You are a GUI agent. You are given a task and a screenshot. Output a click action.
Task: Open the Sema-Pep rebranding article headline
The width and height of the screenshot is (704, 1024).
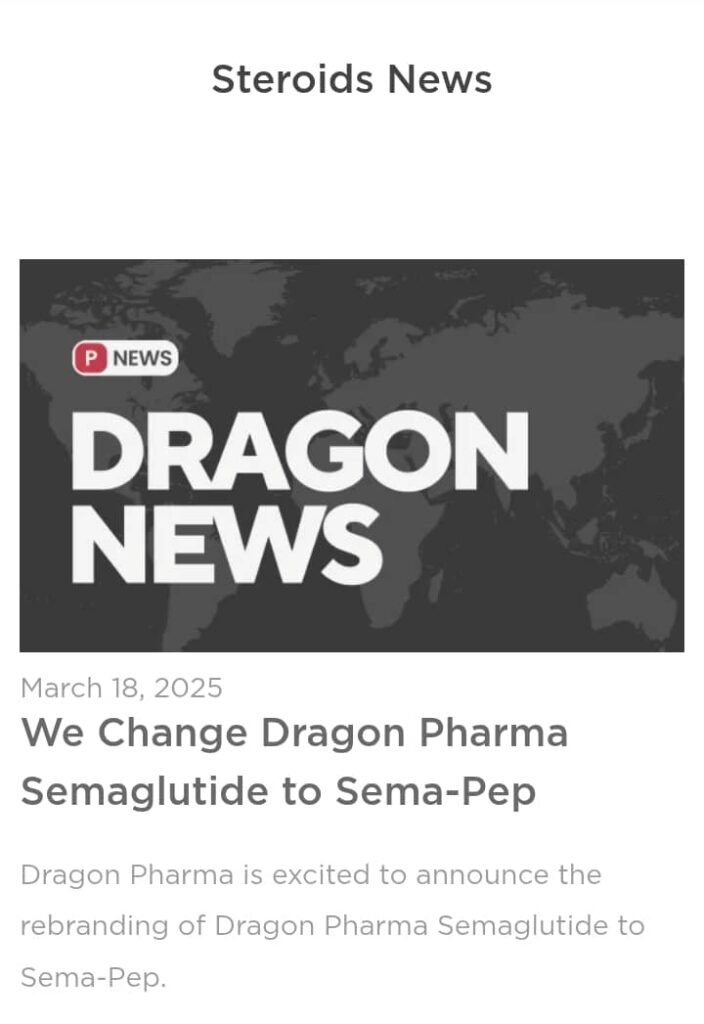pyautogui.click(x=294, y=762)
